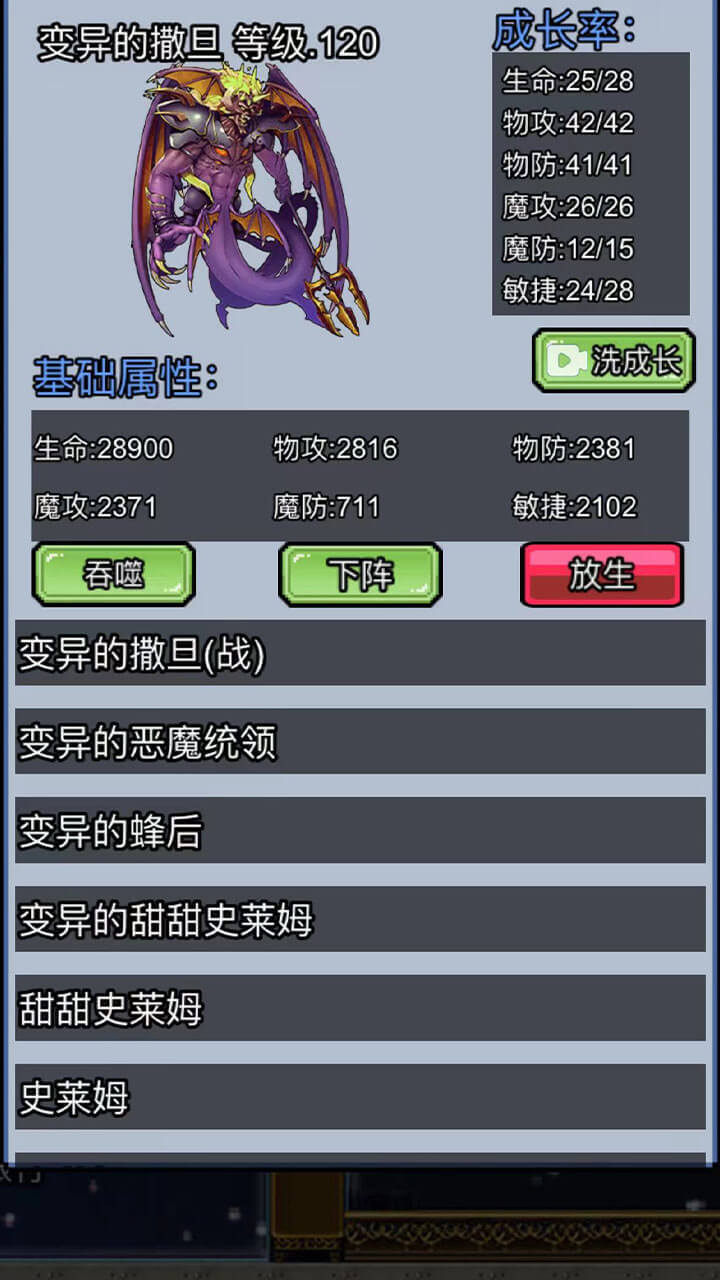The image size is (720, 1280).
Task: Pick the 史莱姆 pet row
Action: tap(360, 1097)
